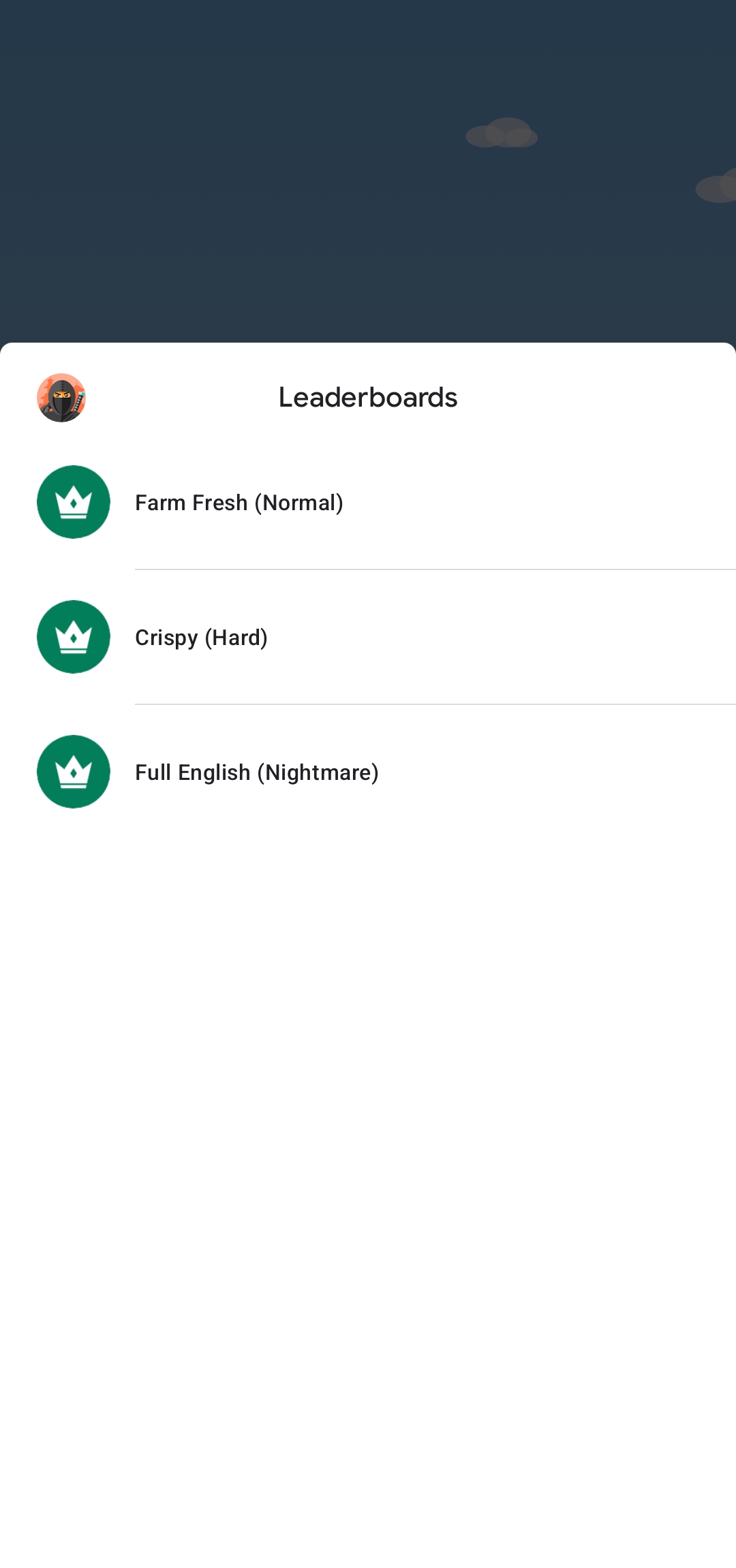Select the Full English (Nightmare) leaderboard
Image resolution: width=736 pixels, height=1568 pixels.
point(368,772)
